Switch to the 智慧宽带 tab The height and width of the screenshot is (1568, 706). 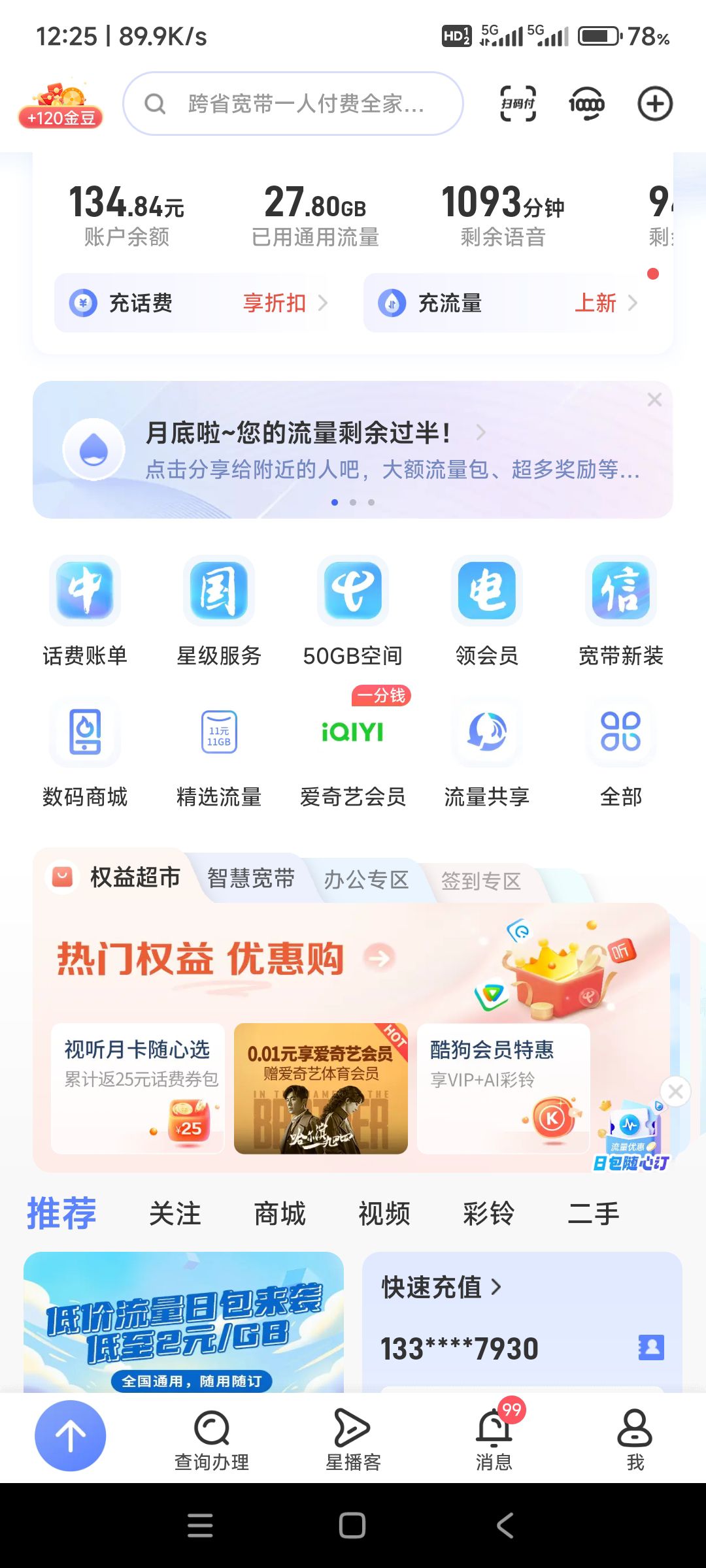coord(251,878)
